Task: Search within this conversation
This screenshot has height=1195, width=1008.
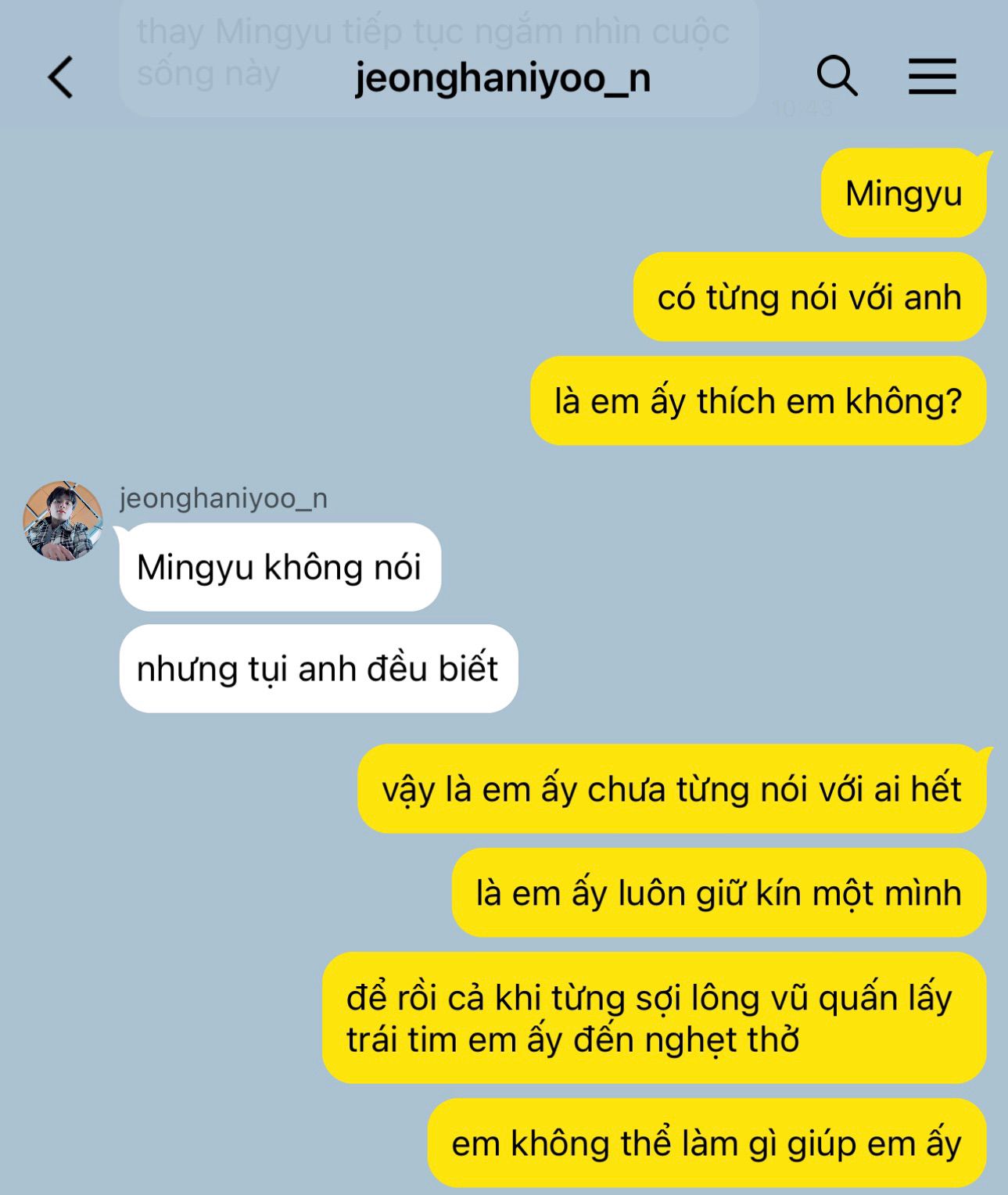Action: tap(837, 76)
